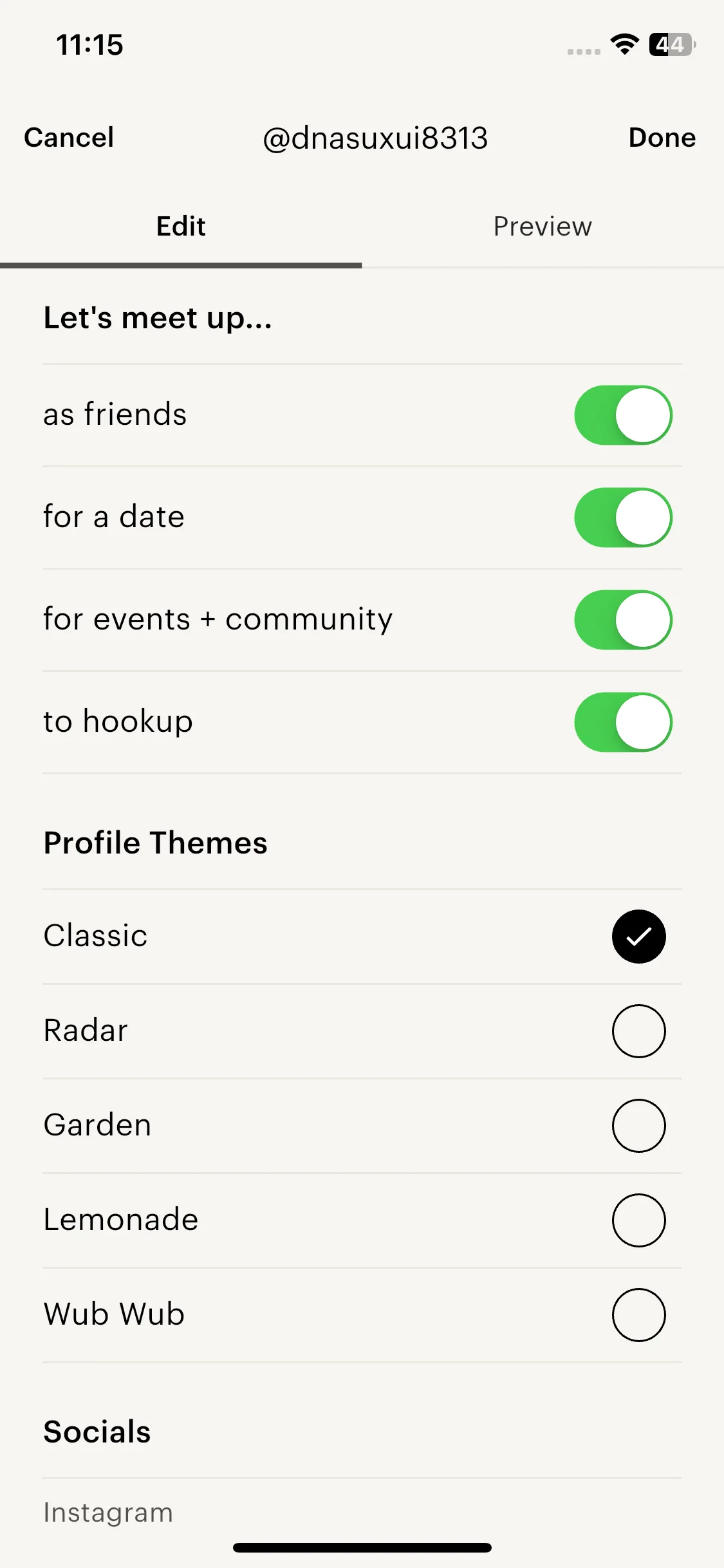
Task: Pick the Garden profile theme
Action: tap(638, 1126)
